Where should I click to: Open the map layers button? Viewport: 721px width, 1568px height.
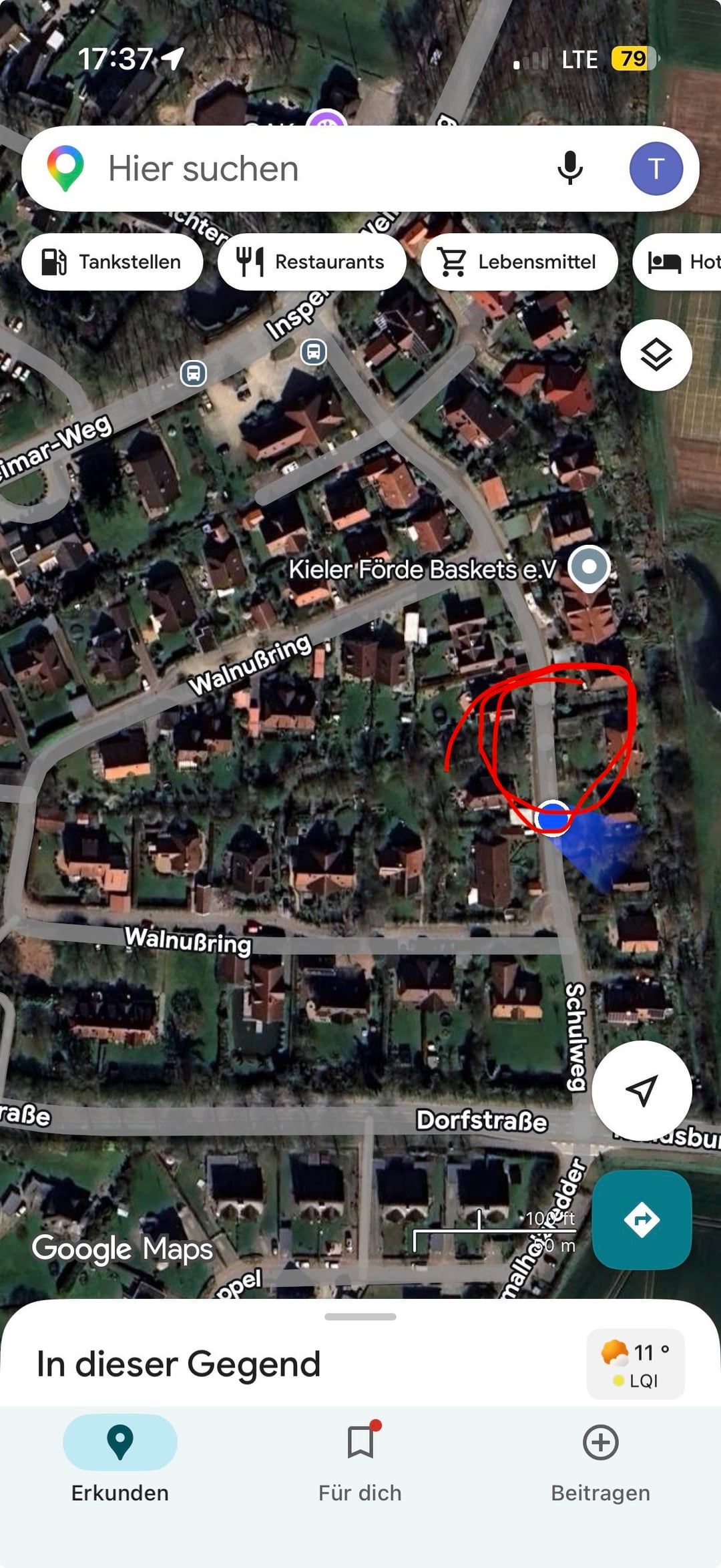pyautogui.click(x=656, y=355)
